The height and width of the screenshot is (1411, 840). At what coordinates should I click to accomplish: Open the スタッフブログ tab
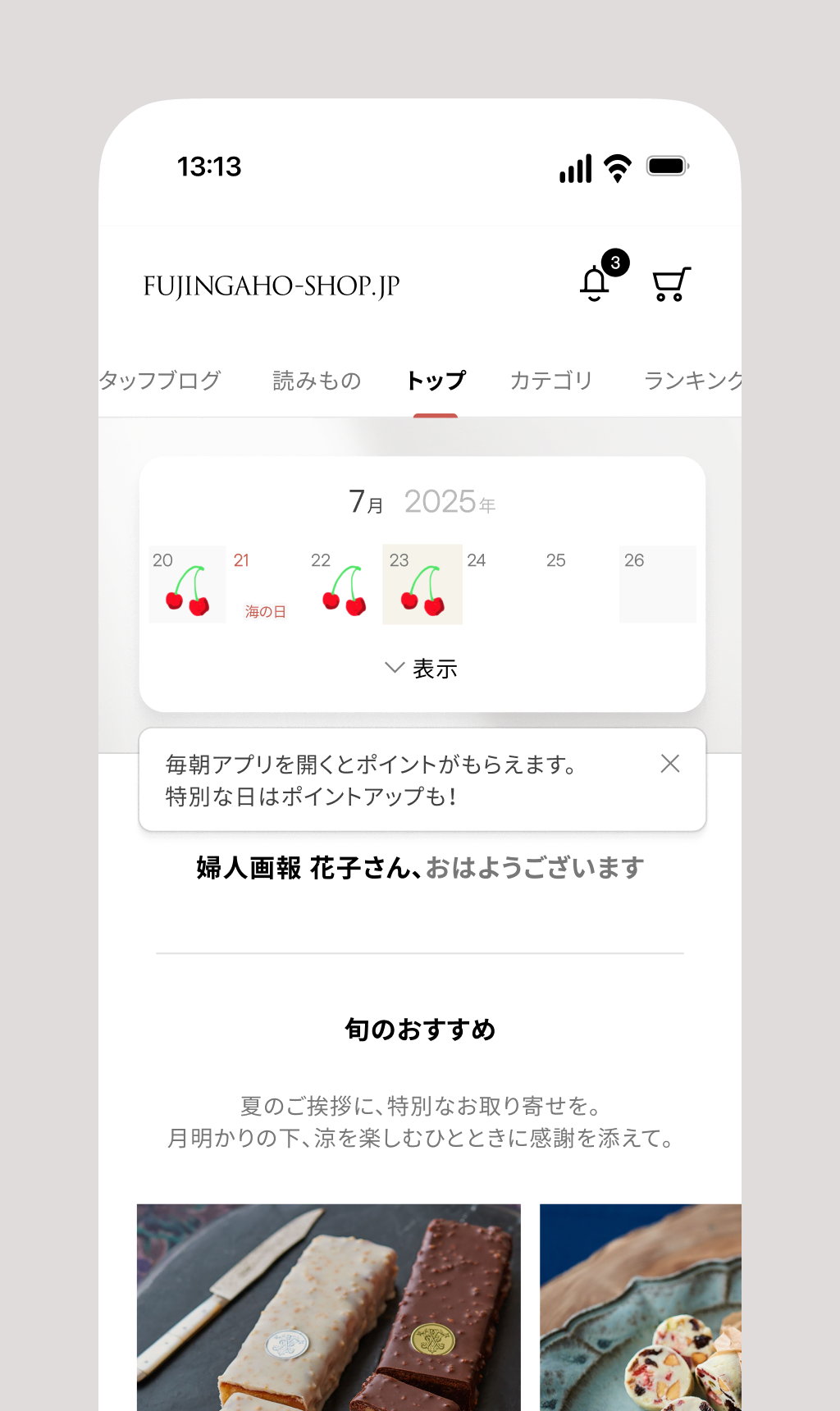click(160, 381)
